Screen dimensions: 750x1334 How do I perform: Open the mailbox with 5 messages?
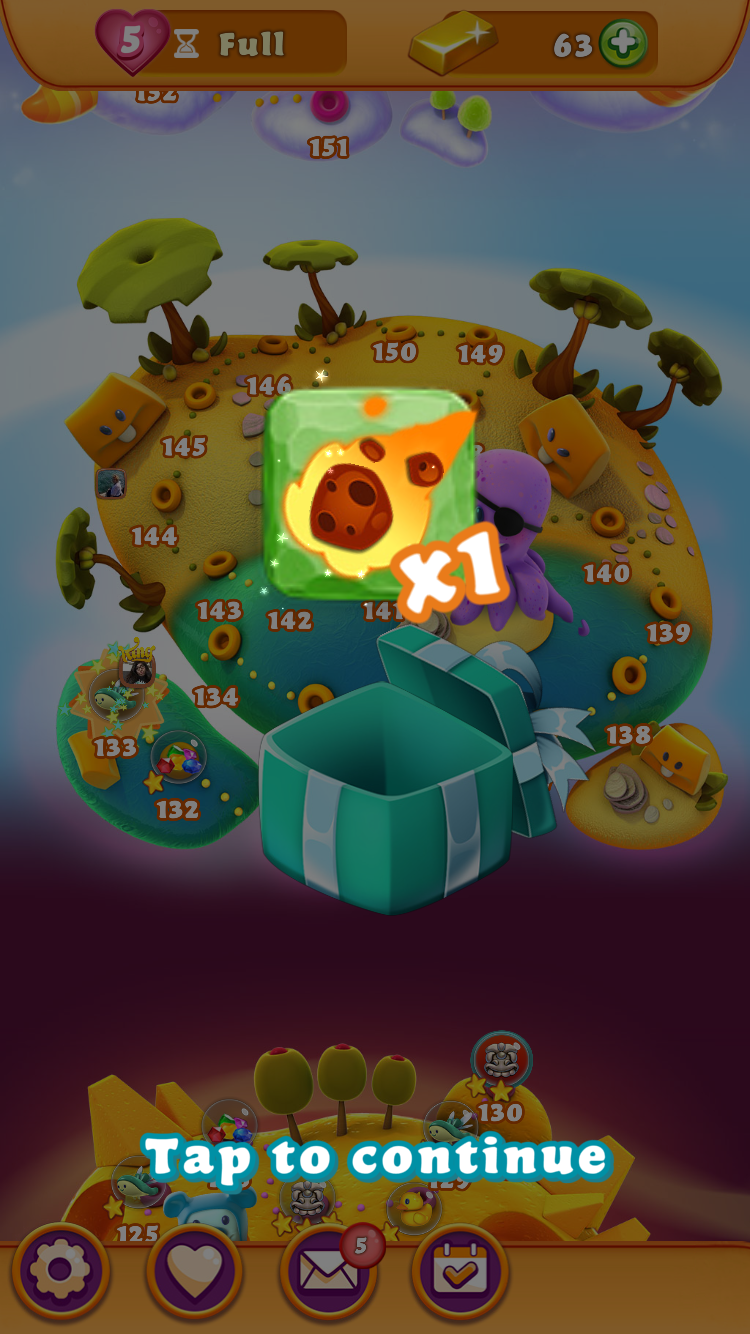(328, 1274)
